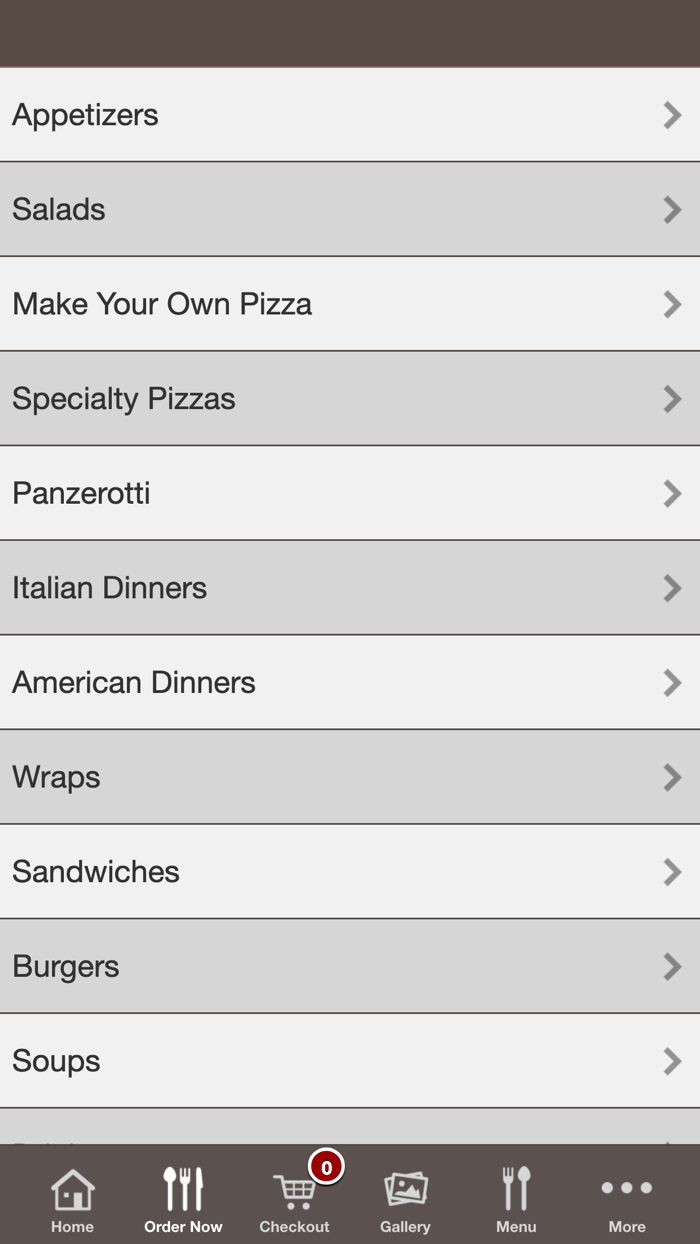Open the More tab

(627, 1199)
